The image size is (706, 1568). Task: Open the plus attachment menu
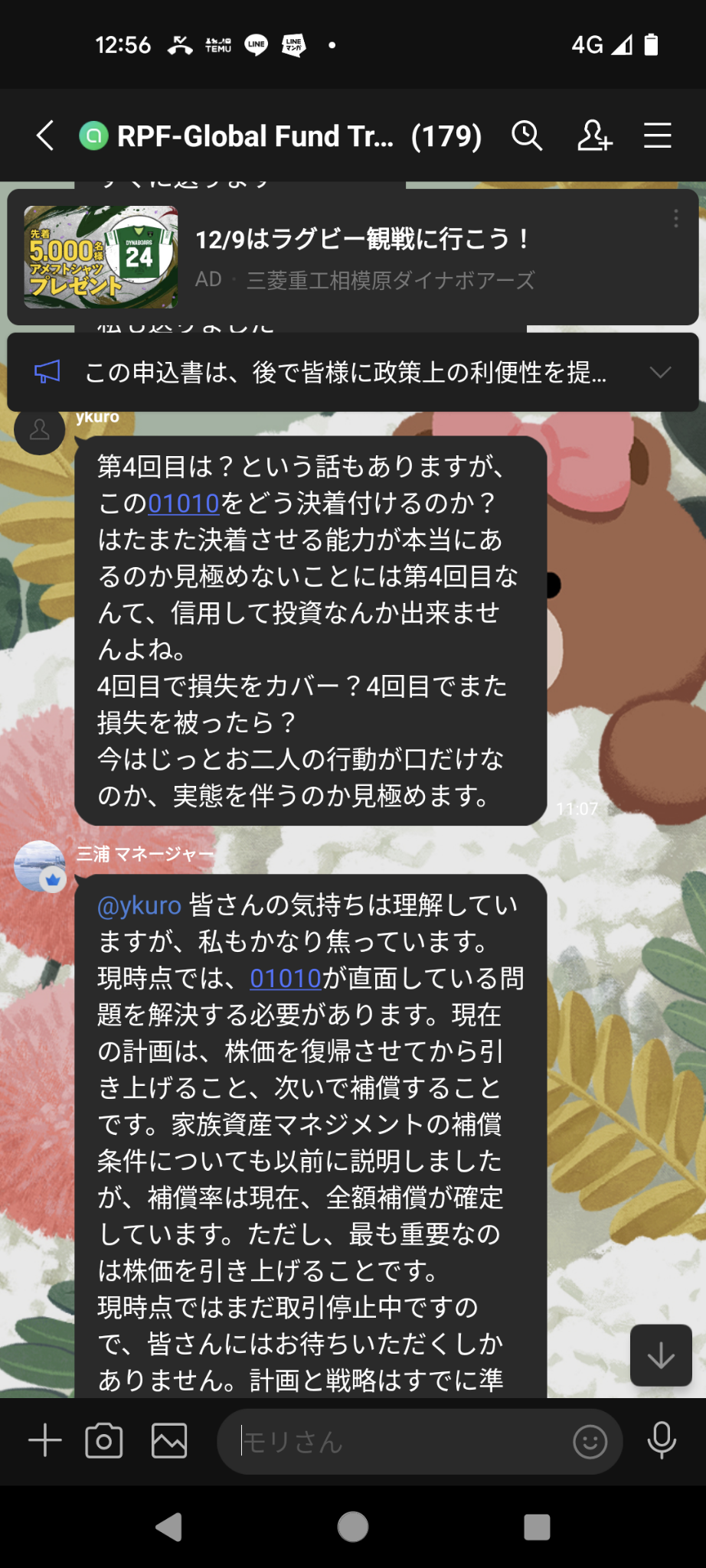click(x=45, y=1440)
